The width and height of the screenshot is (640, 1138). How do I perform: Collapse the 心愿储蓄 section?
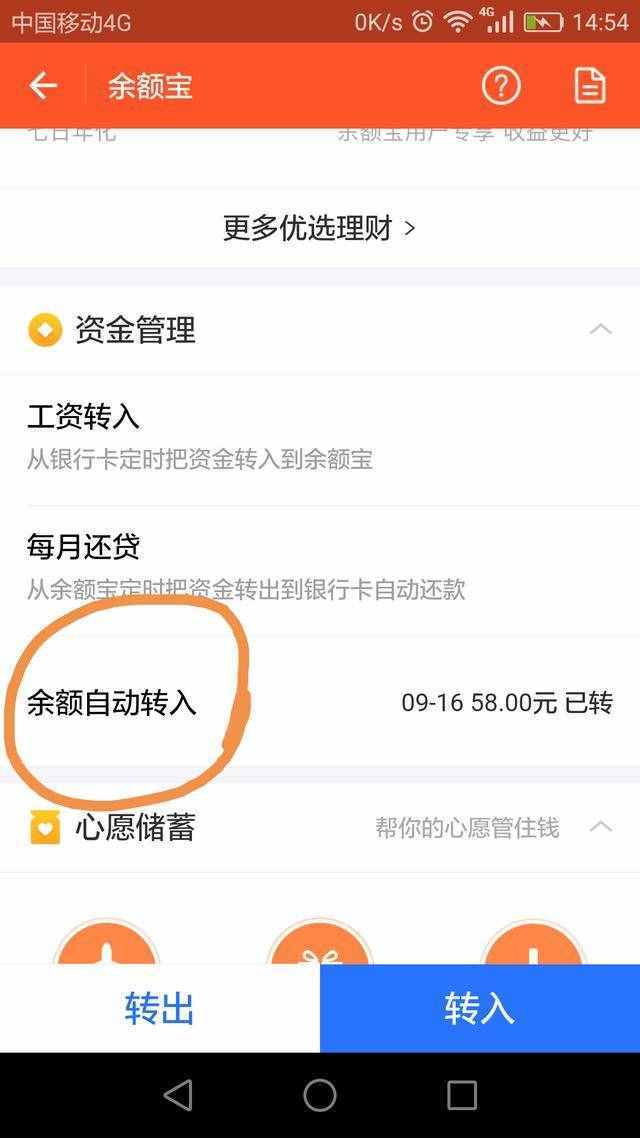(x=600, y=827)
